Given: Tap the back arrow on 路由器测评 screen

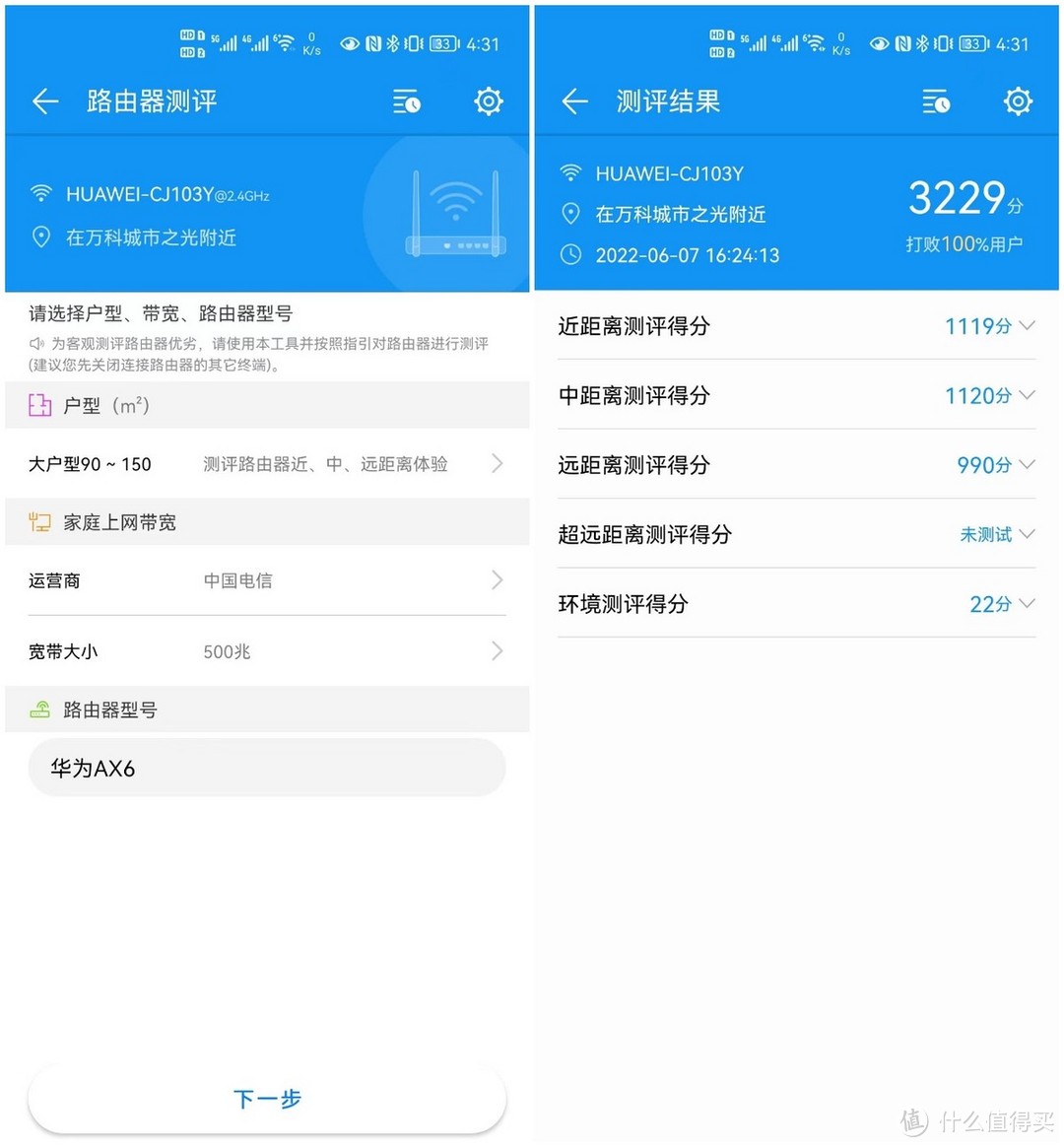Looking at the screenshot, I should tap(44, 101).
